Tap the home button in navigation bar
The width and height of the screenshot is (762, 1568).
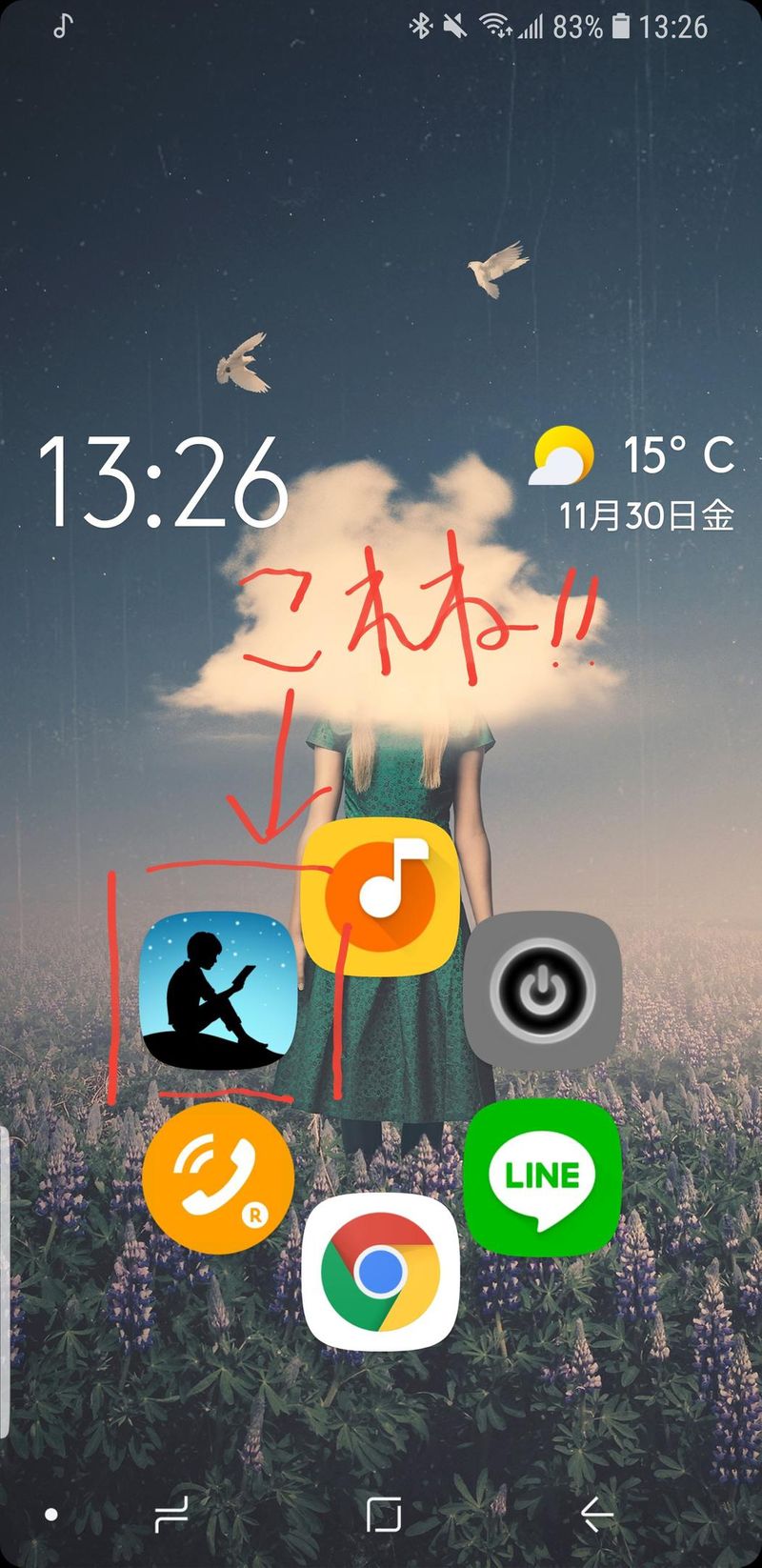point(383,1513)
